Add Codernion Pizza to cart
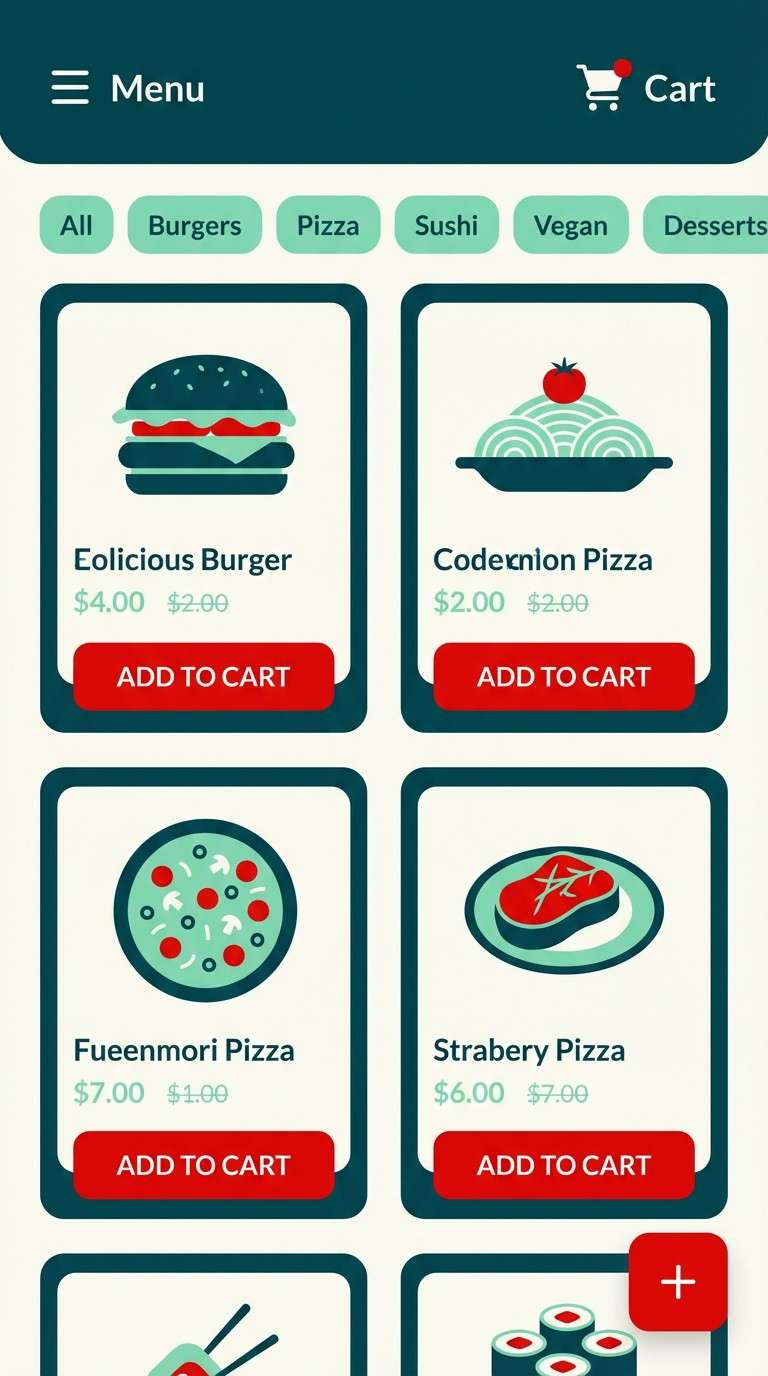Viewport: 768px width, 1376px height. [563, 676]
